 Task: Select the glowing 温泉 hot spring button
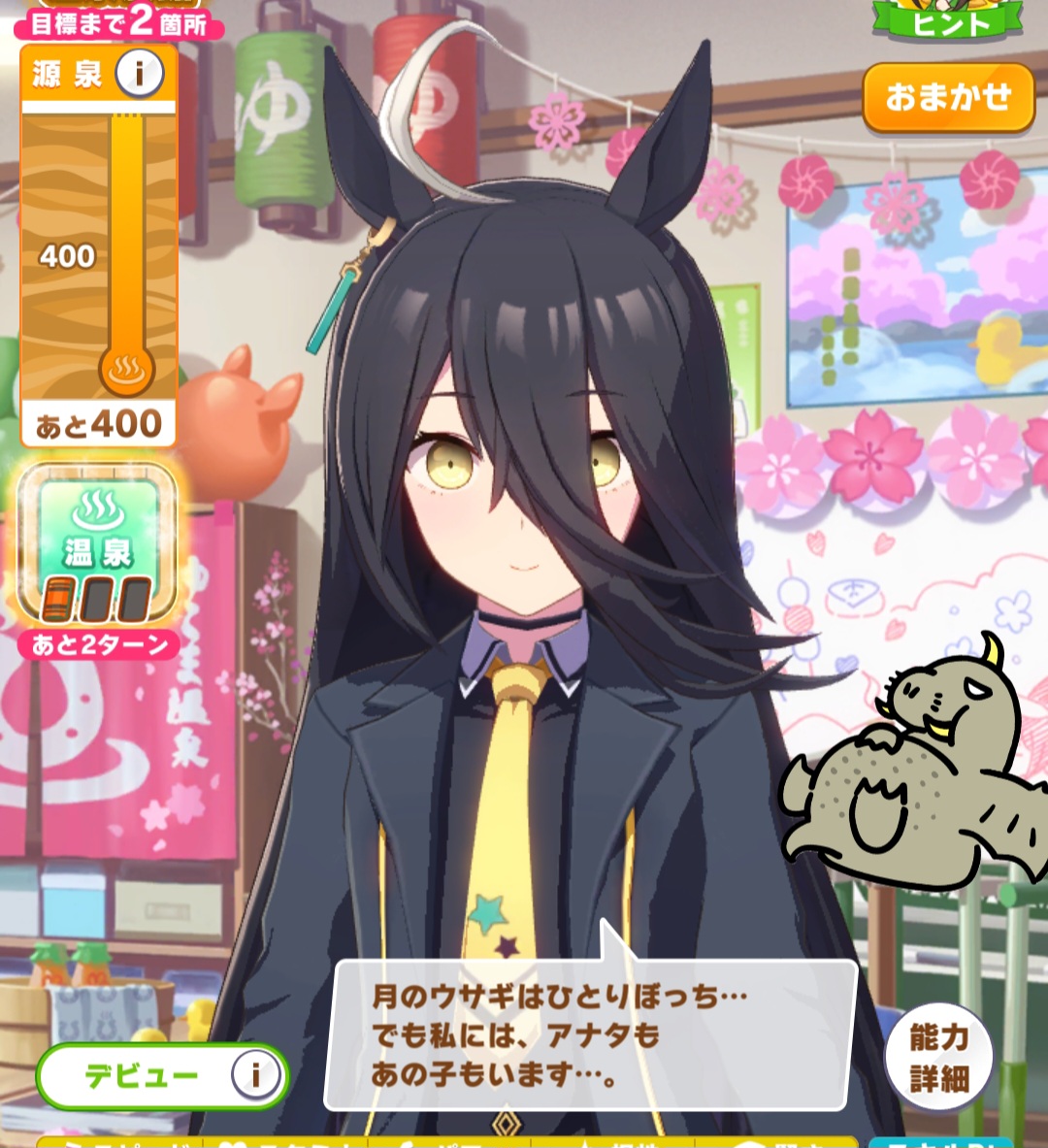click(x=97, y=543)
